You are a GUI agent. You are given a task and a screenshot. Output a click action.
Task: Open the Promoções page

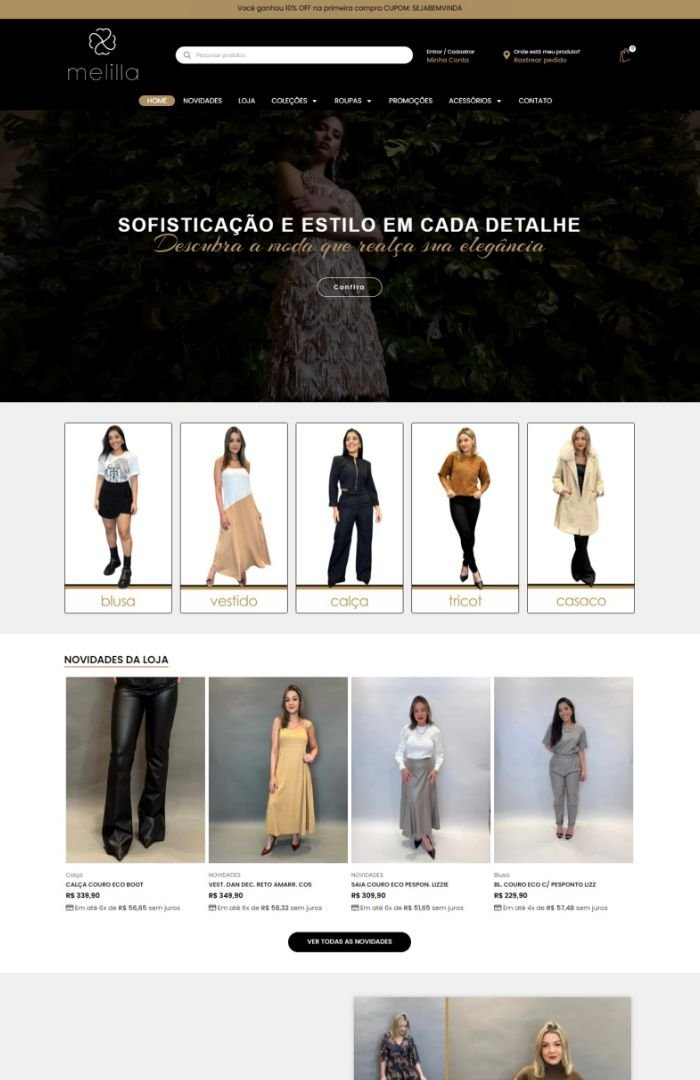[x=410, y=101]
